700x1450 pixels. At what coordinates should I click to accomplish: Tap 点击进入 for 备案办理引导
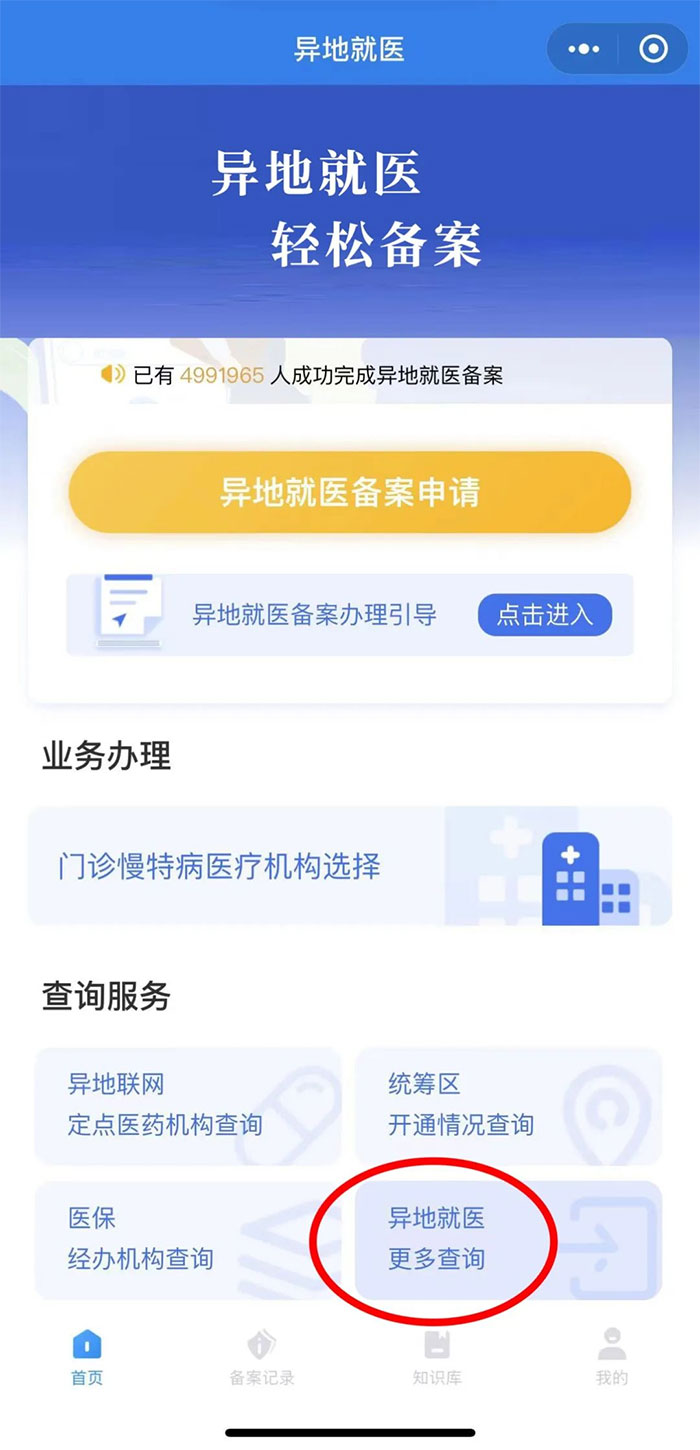pos(544,615)
